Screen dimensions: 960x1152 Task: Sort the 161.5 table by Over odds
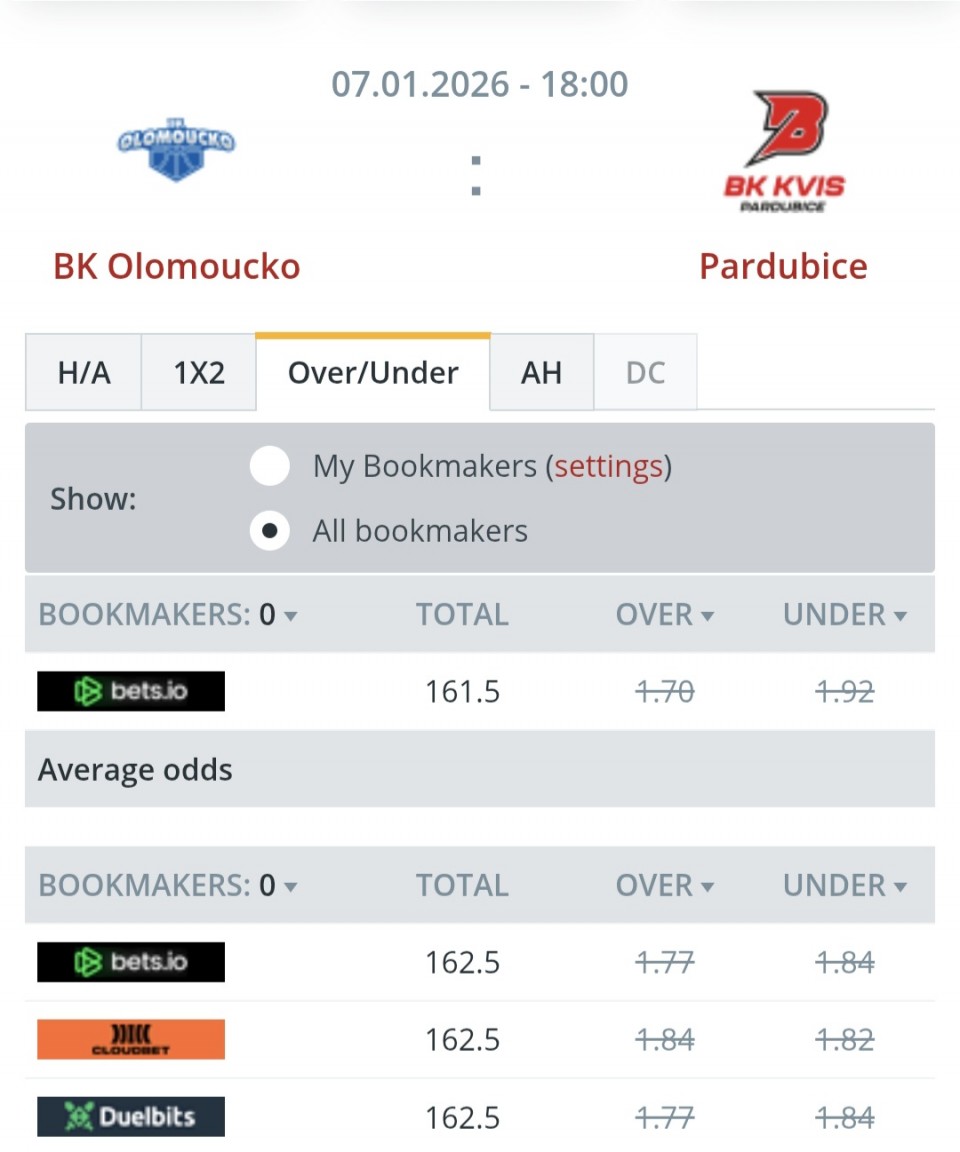[664, 615]
